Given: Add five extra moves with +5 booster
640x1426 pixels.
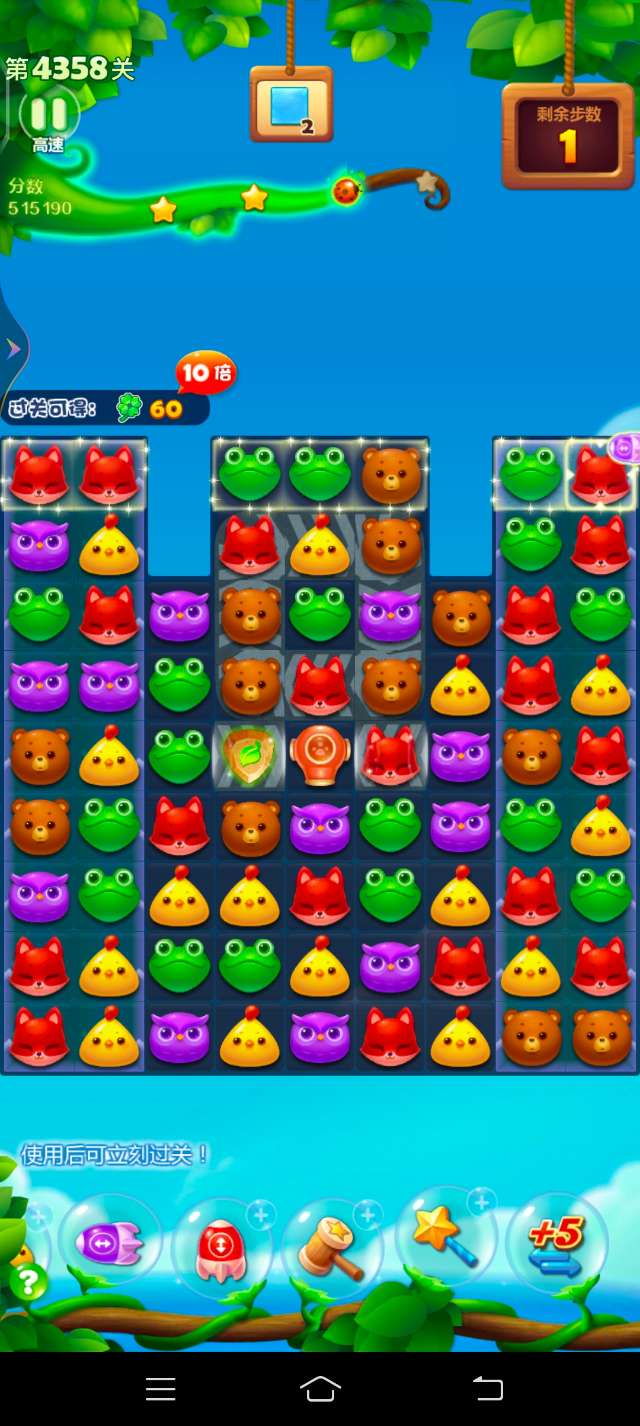Looking at the screenshot, I should pyautogui.click(x=558, y=1246).
